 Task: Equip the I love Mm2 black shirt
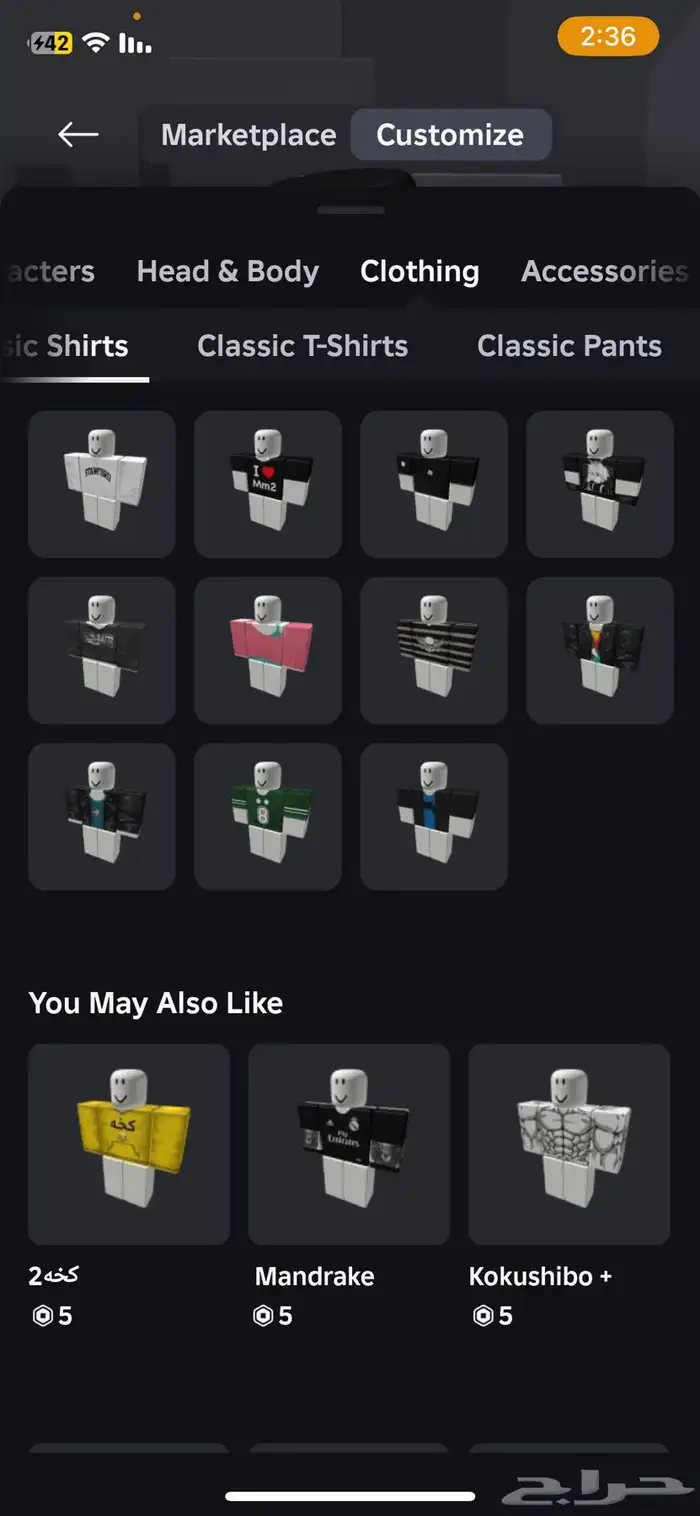tap(268, 484)
